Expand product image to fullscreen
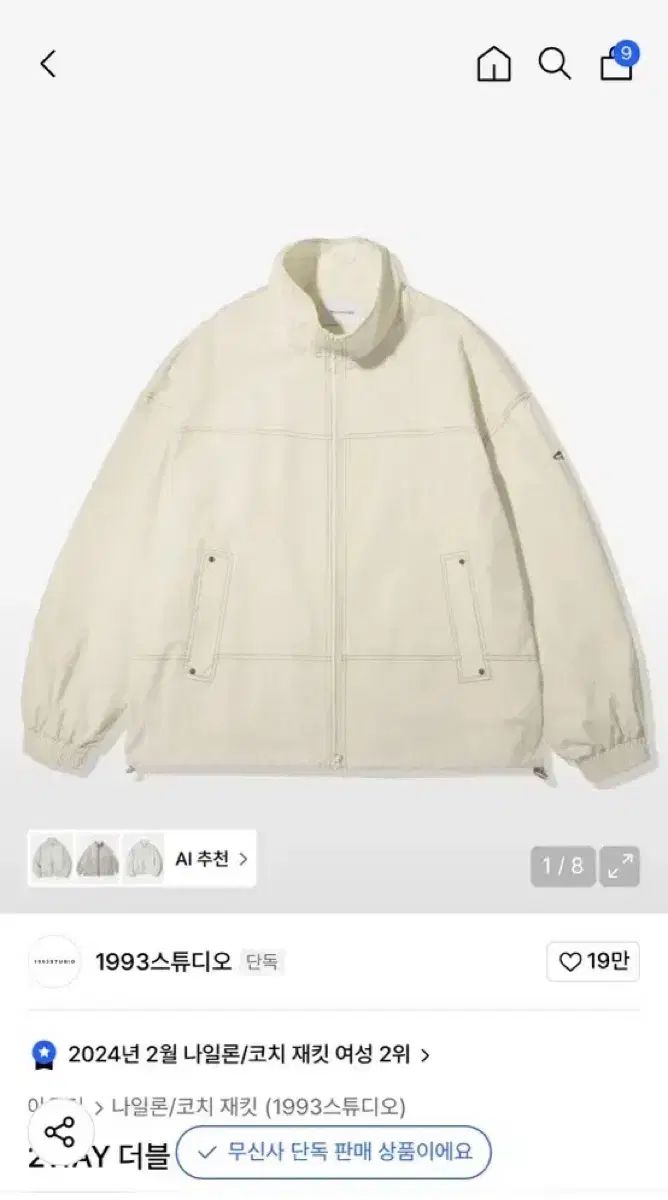668x1200 pixels. tap(619, 866)
